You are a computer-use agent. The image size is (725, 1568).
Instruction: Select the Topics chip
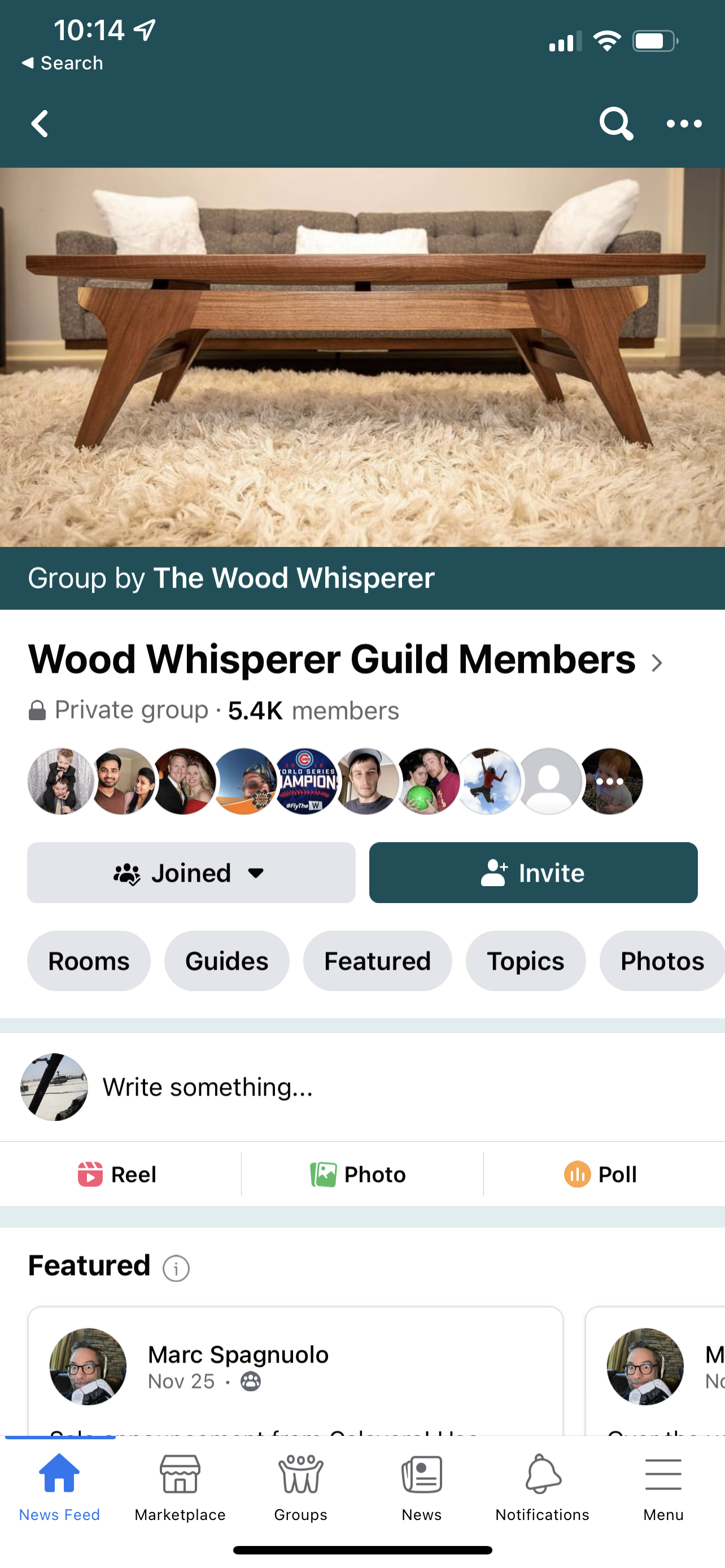click(525, 961)
